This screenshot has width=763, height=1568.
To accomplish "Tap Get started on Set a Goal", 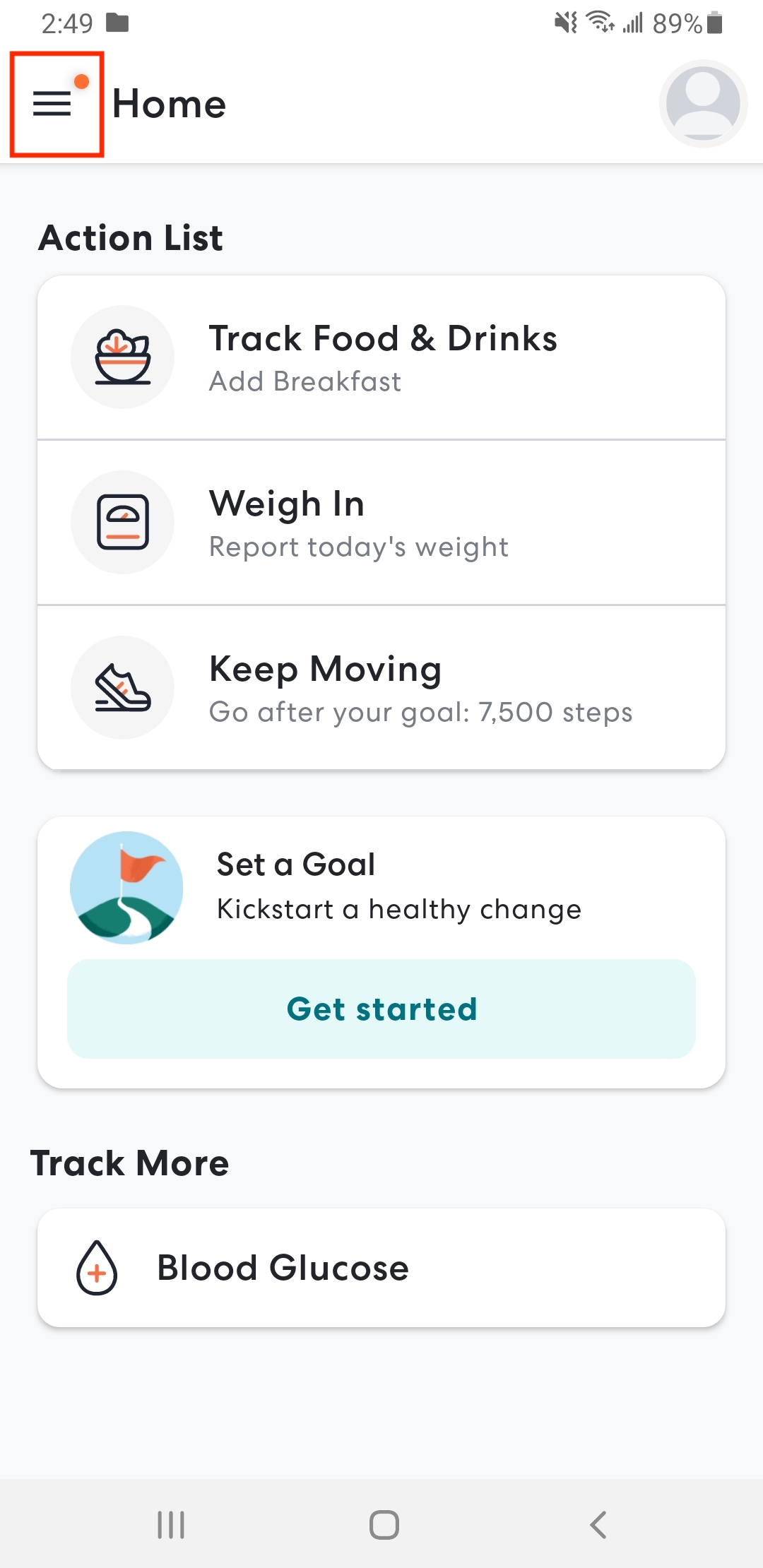I will (x=381, y=1009).
